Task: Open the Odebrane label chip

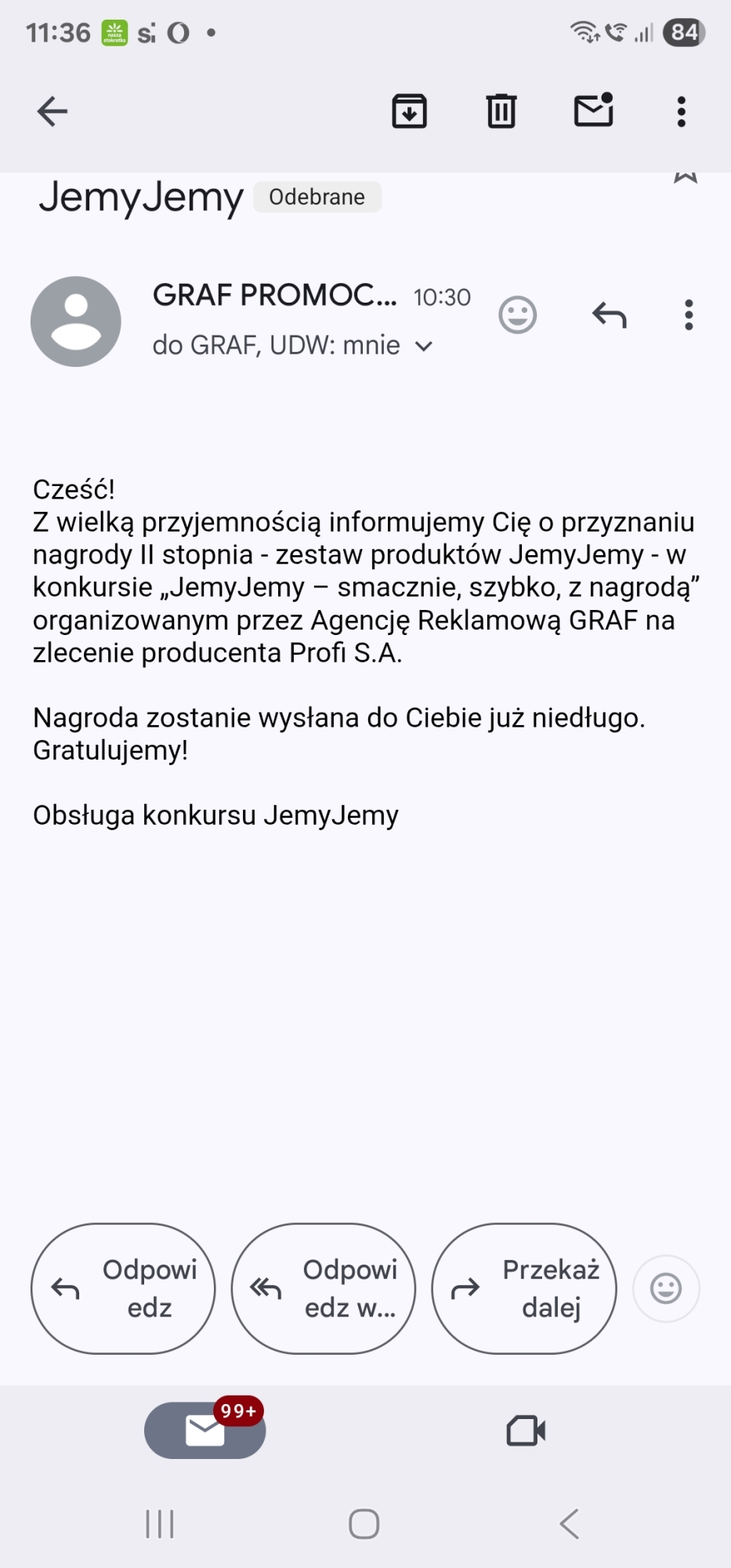Action: click(317, 197)
